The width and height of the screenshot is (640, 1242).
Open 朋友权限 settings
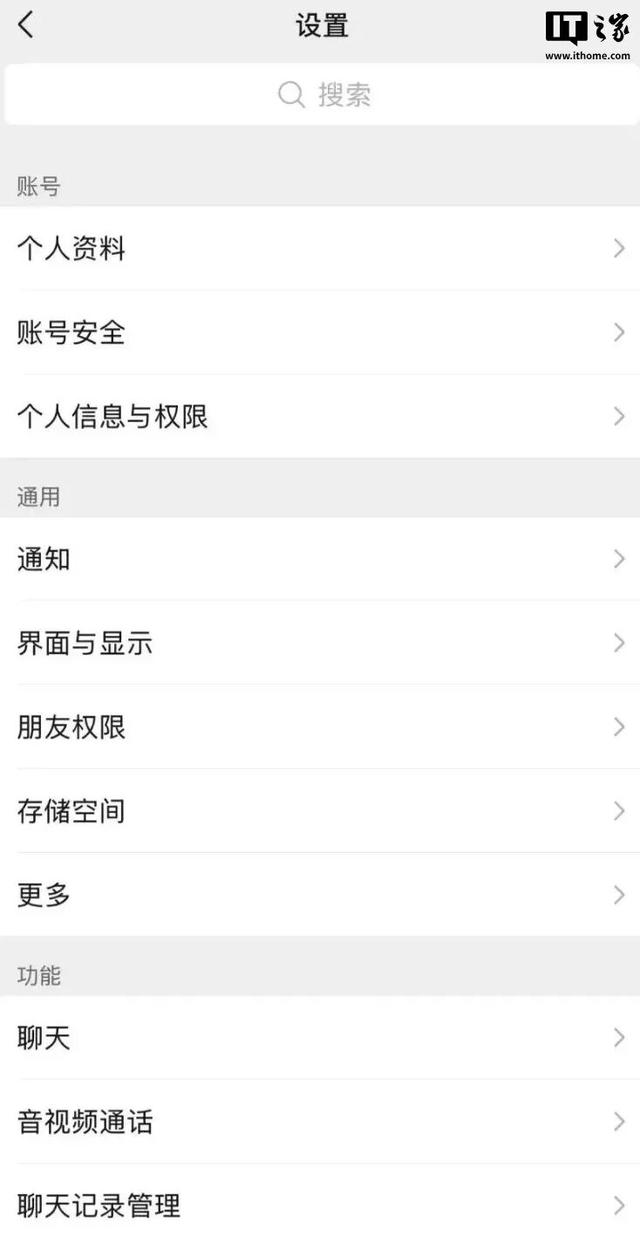[320, 727]
